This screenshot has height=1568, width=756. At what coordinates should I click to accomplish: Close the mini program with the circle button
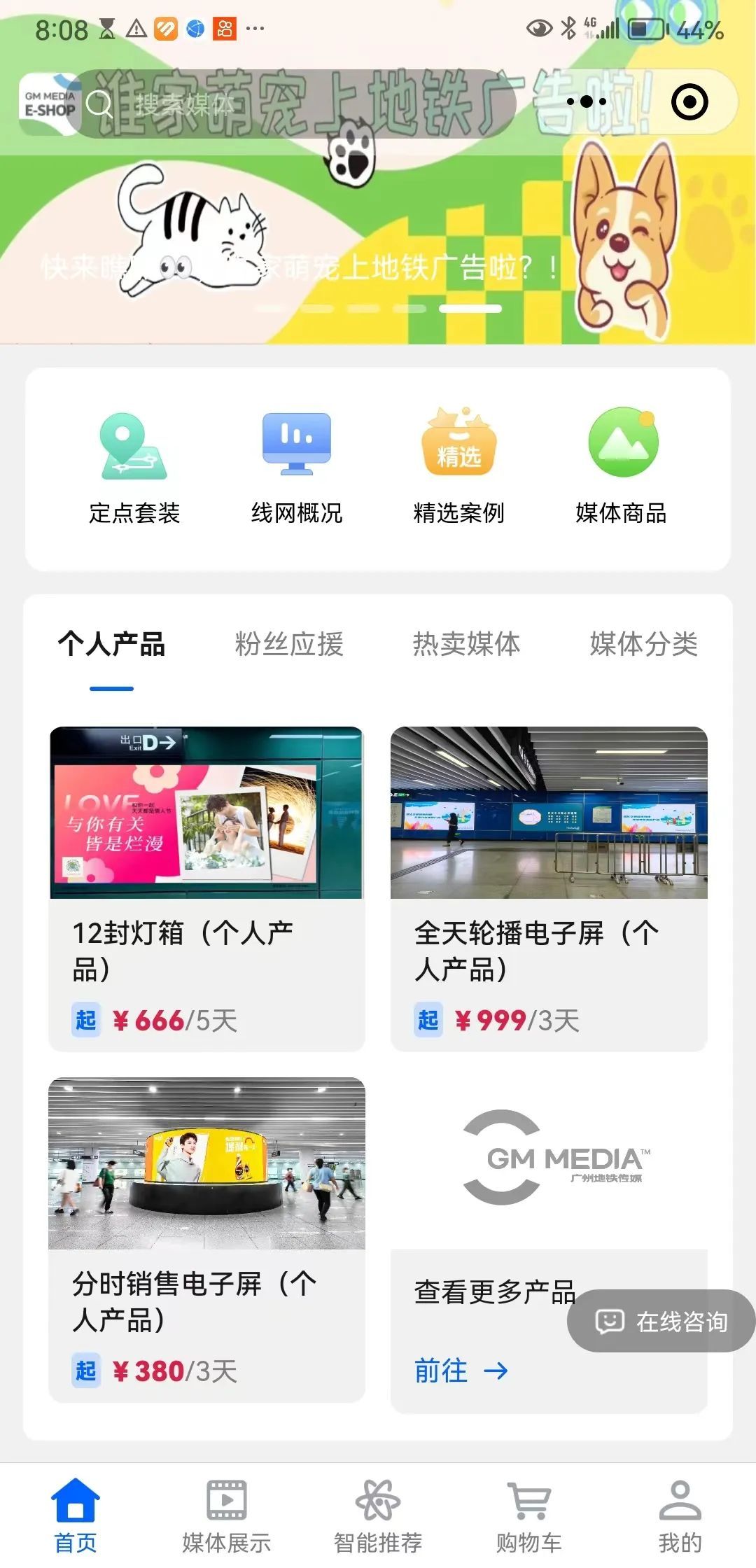click(689, 102)
